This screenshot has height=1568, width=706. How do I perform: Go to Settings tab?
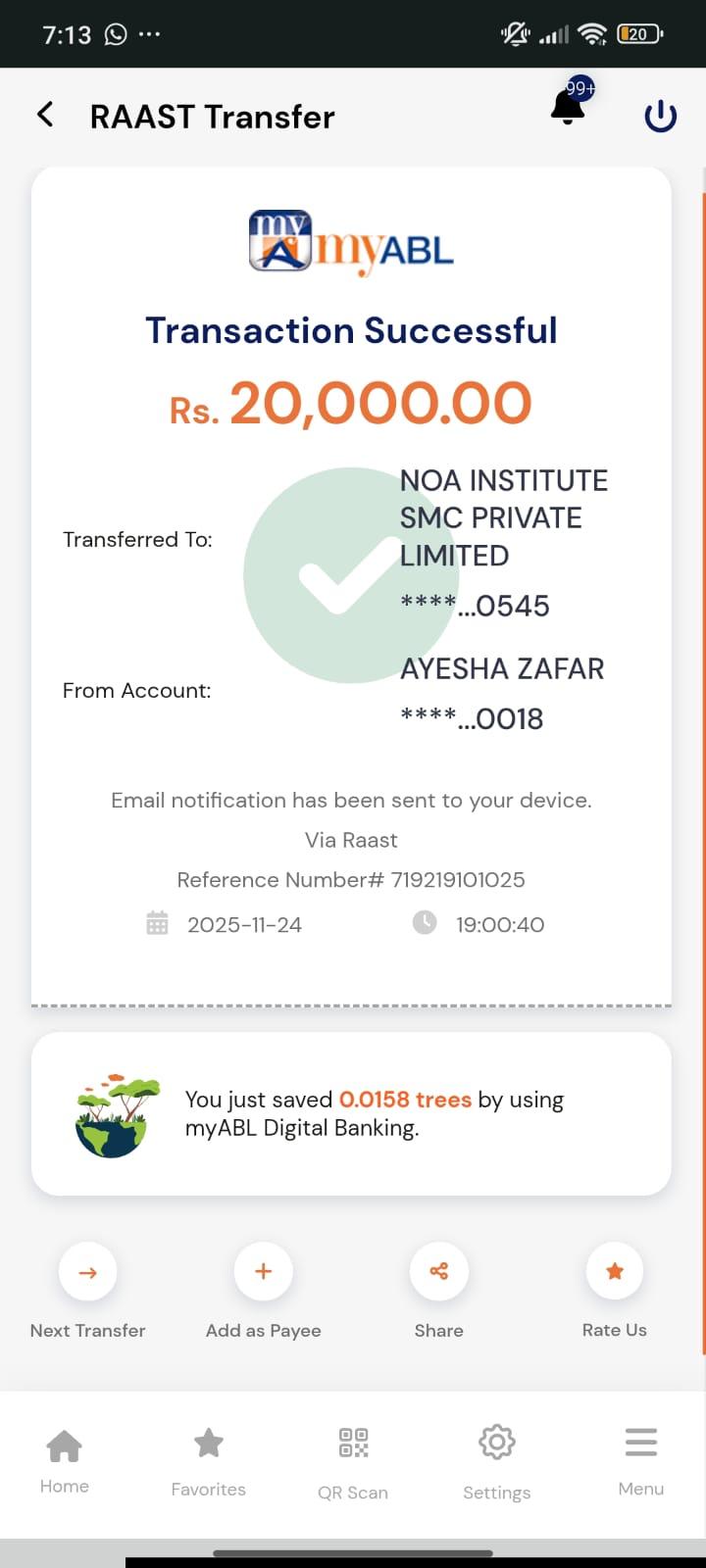496,1460
